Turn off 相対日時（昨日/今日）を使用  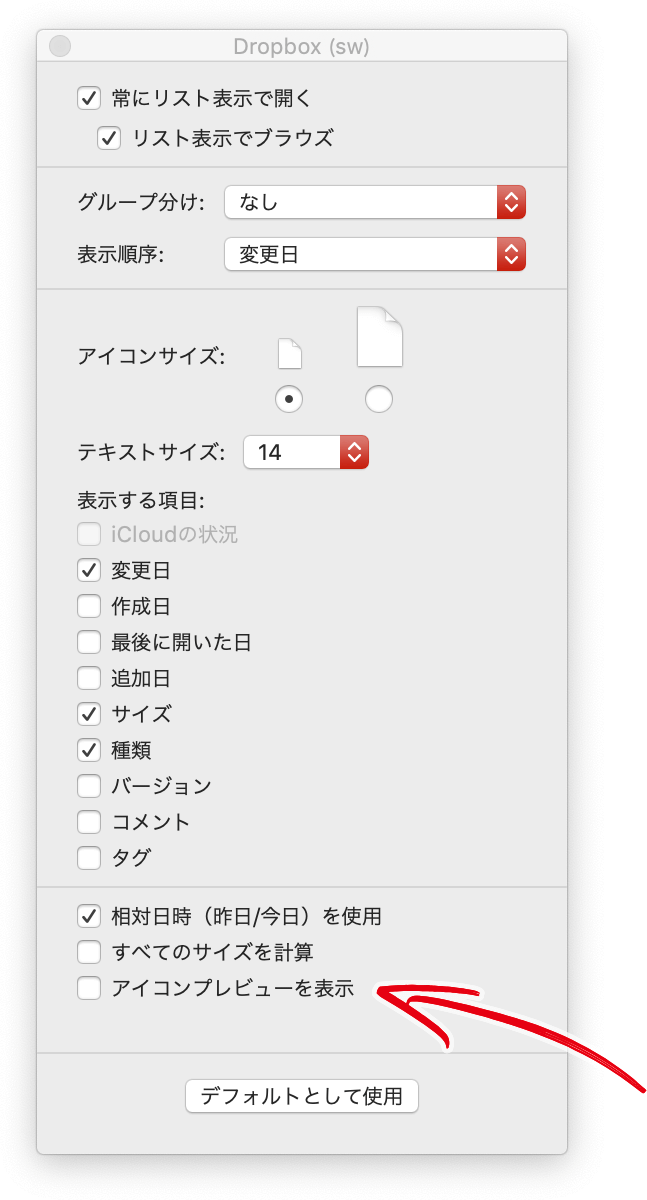(89, 915)
